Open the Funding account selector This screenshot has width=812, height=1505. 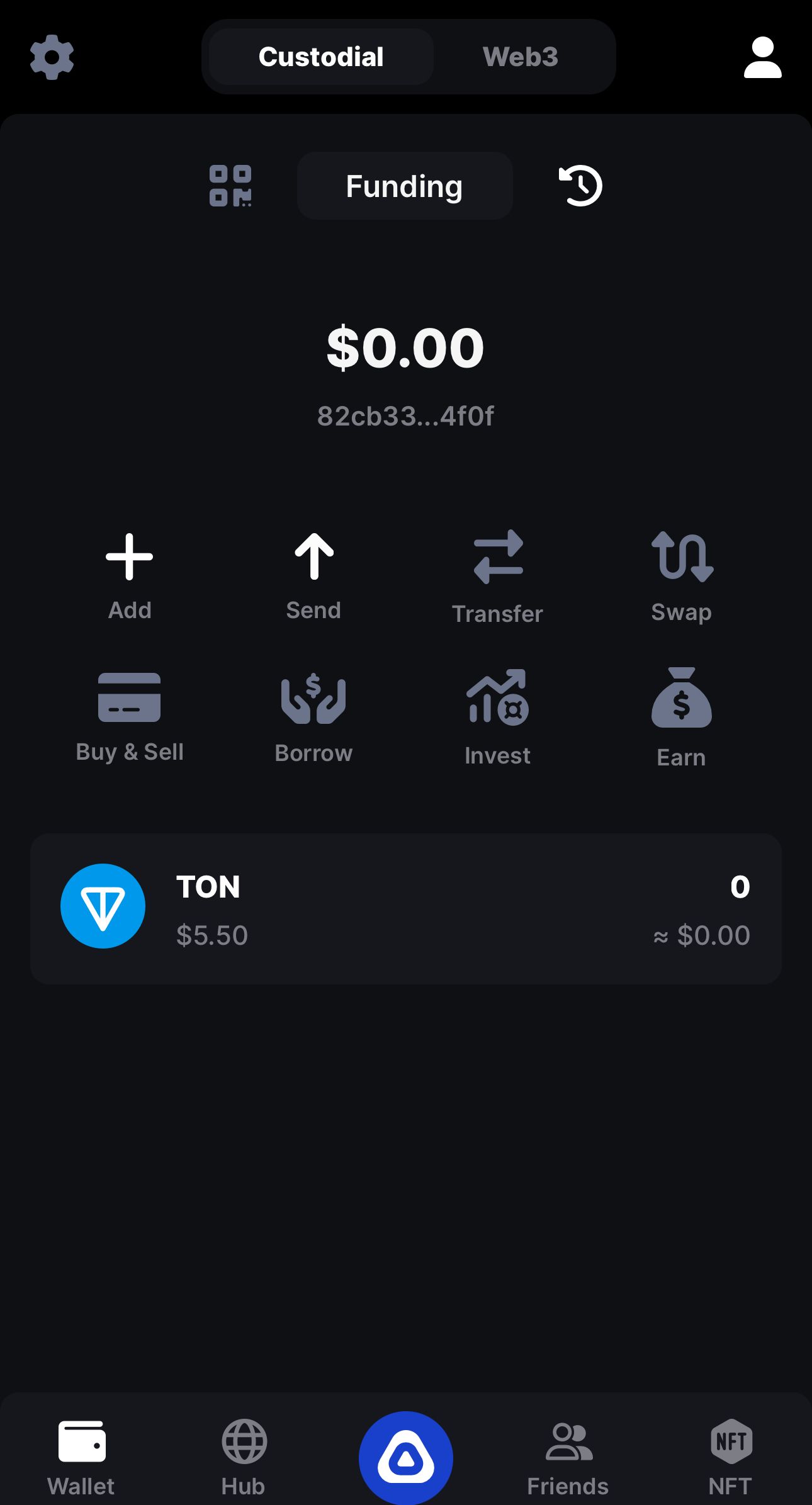point(405,186)
